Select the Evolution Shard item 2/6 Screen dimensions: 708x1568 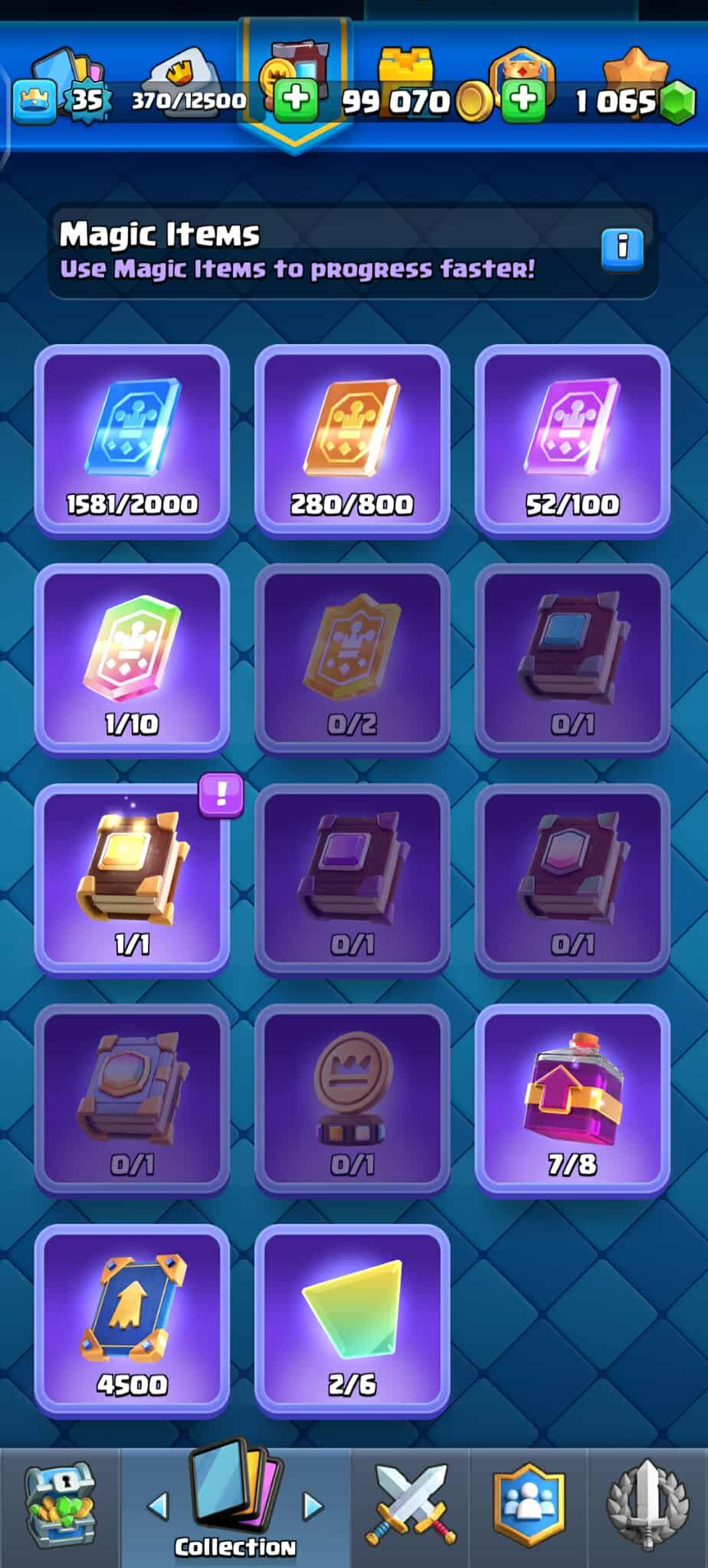(x=352, y=1320)
